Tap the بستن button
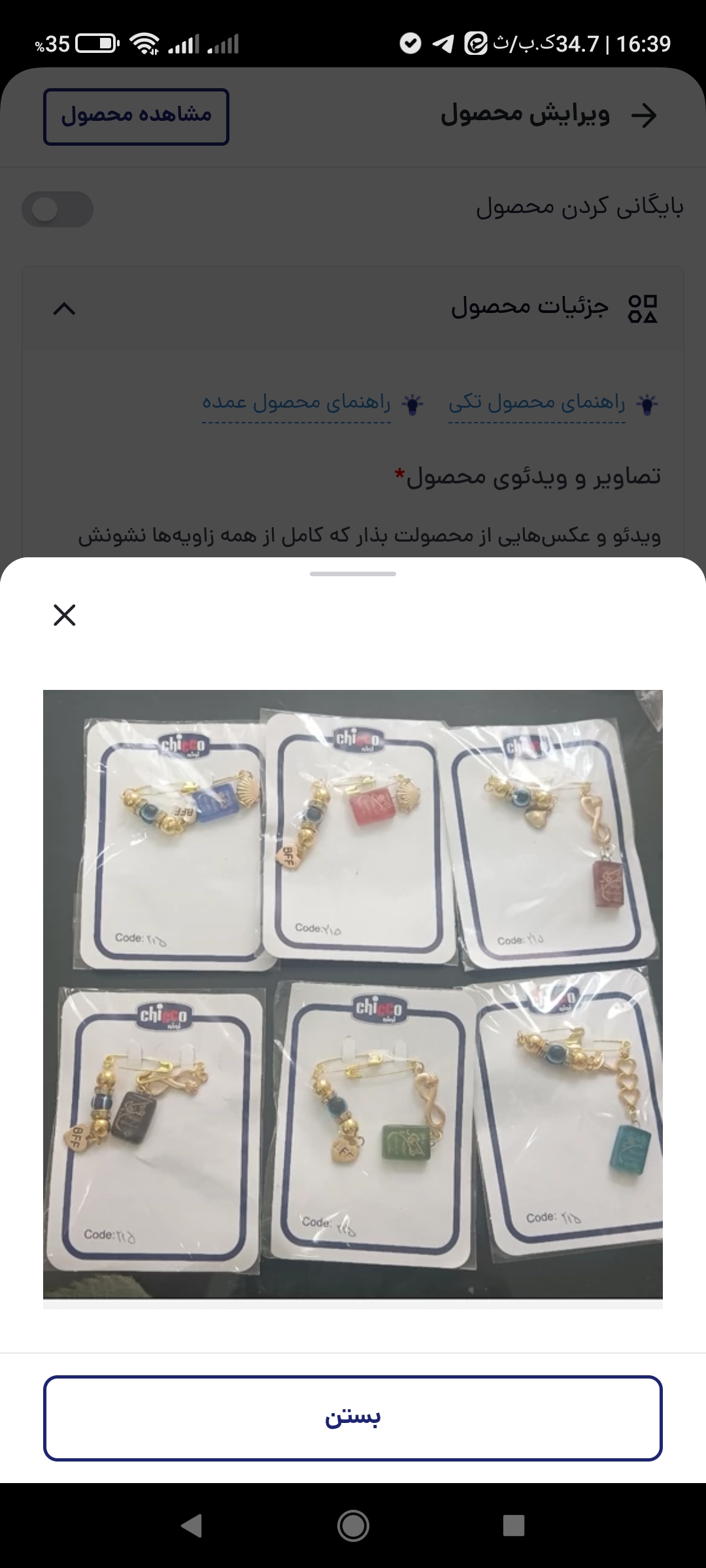Viewport: 706px width, 1568px height. coord(353,1418)
